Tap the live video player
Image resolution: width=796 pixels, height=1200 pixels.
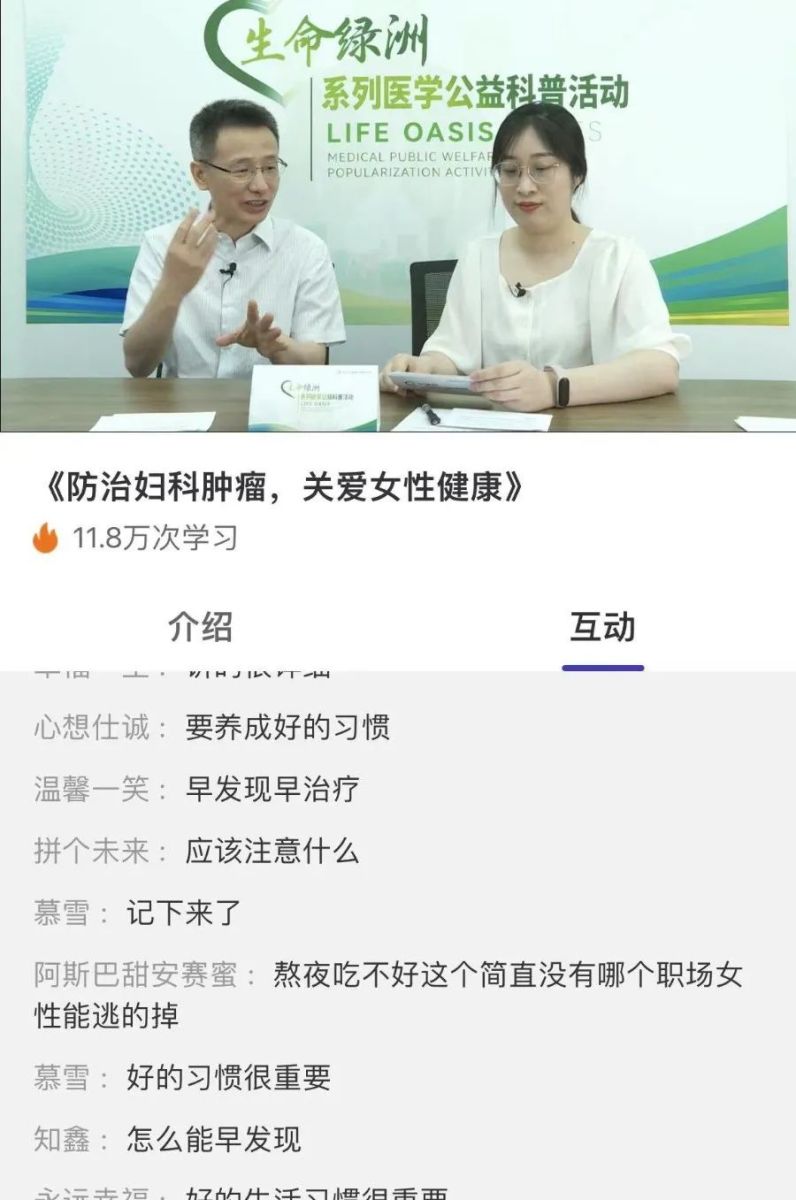pyautogui.click(x=398, y=215)
